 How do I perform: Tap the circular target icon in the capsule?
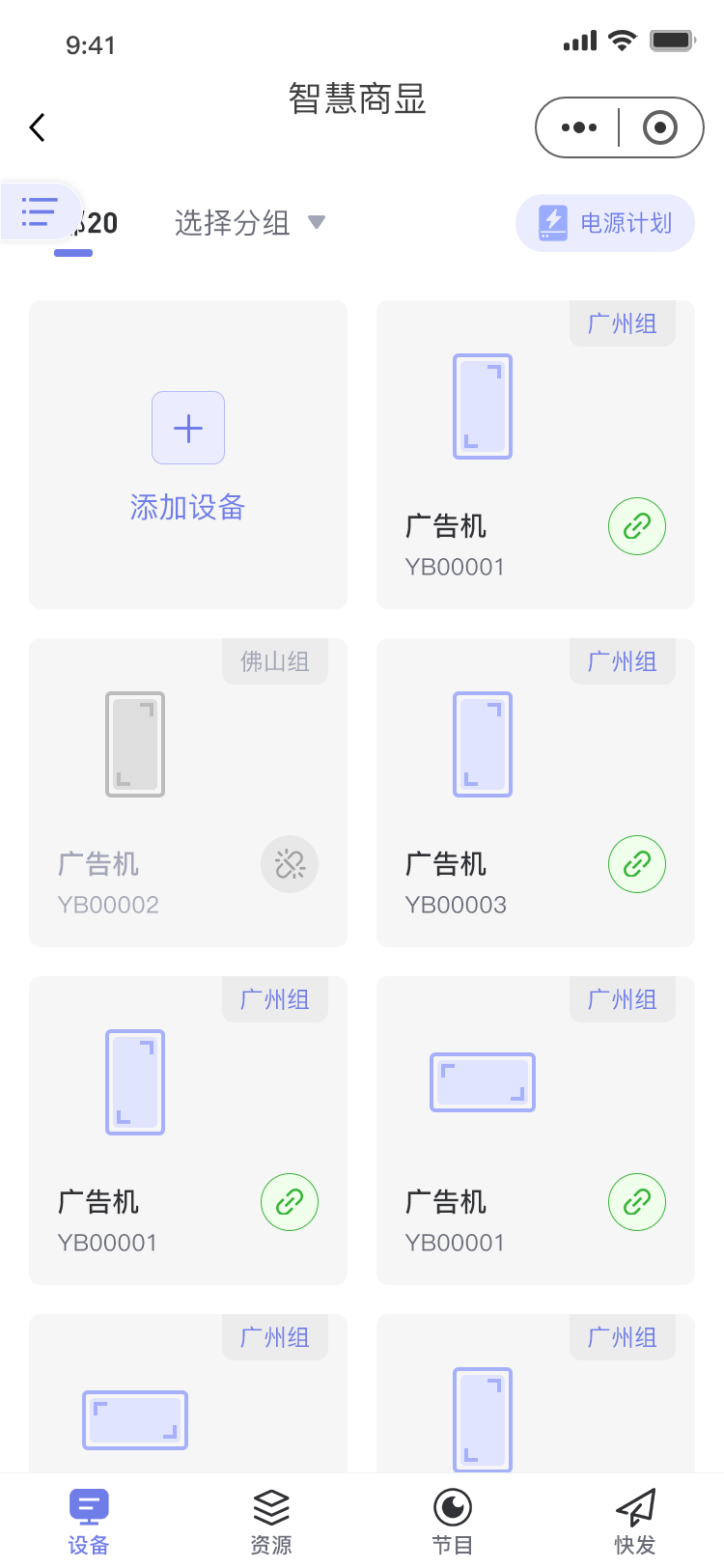pos(659,126)
